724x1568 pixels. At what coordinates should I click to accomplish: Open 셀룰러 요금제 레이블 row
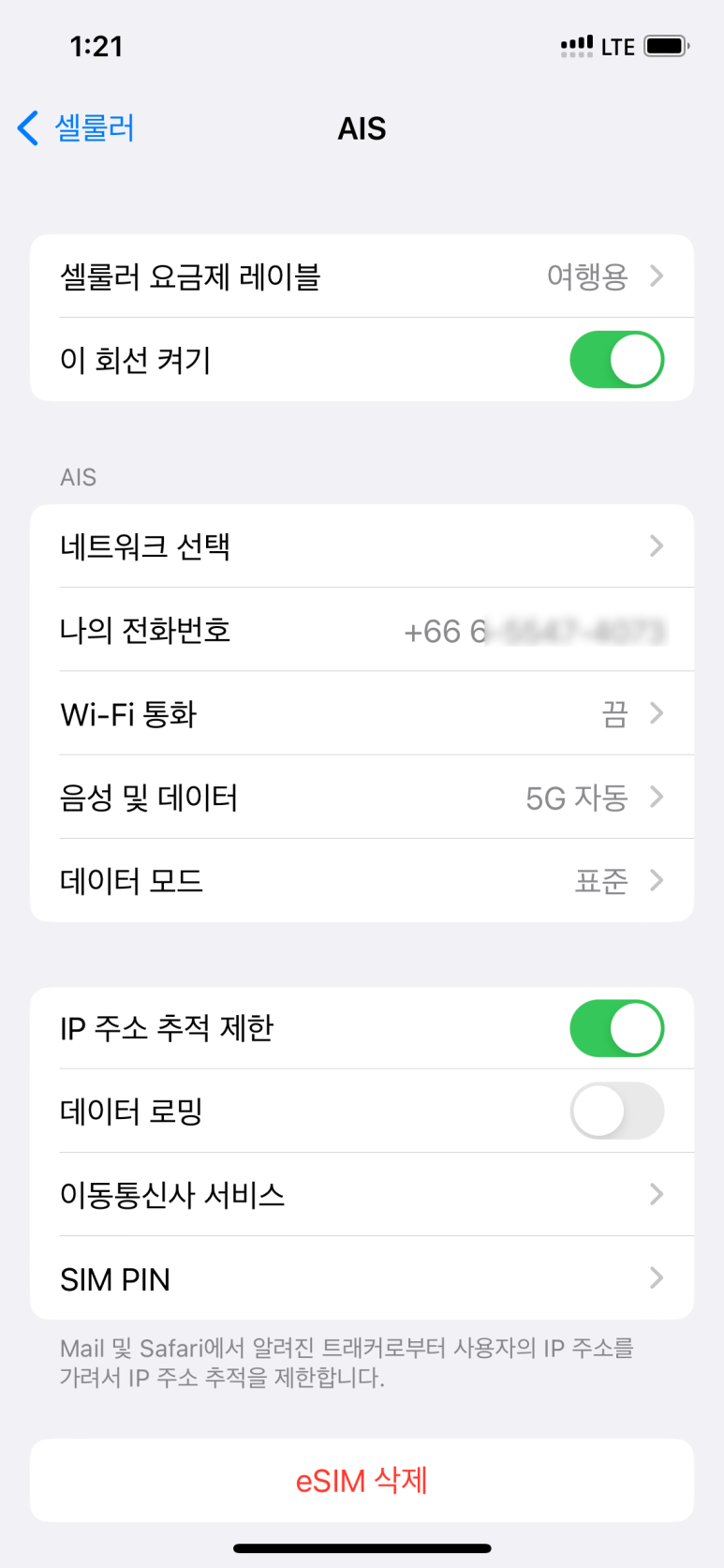pos(362,276)
